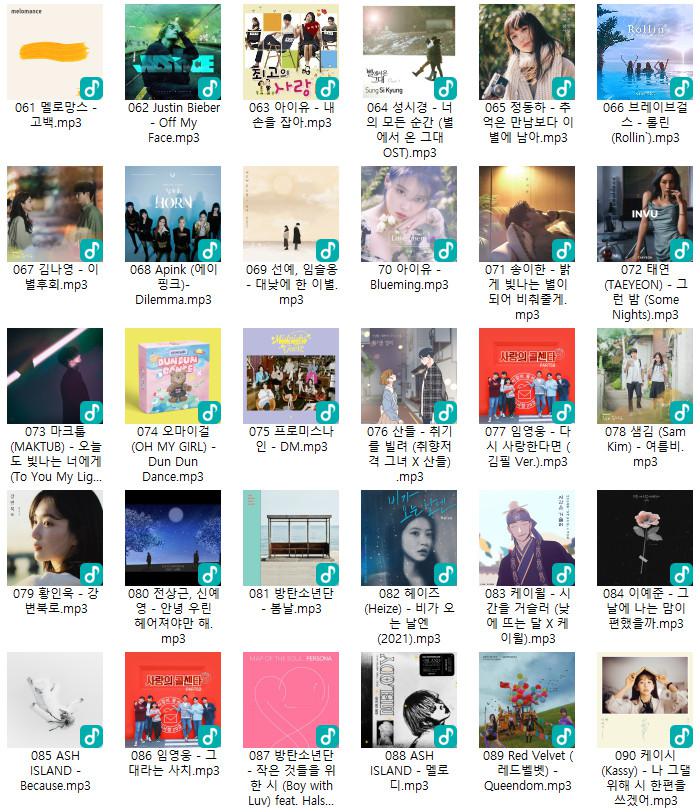Open 088 ASH ISLAND - 멜로디.mp3
The width and height of the screenshot is (700, 812).
(408, 700)
